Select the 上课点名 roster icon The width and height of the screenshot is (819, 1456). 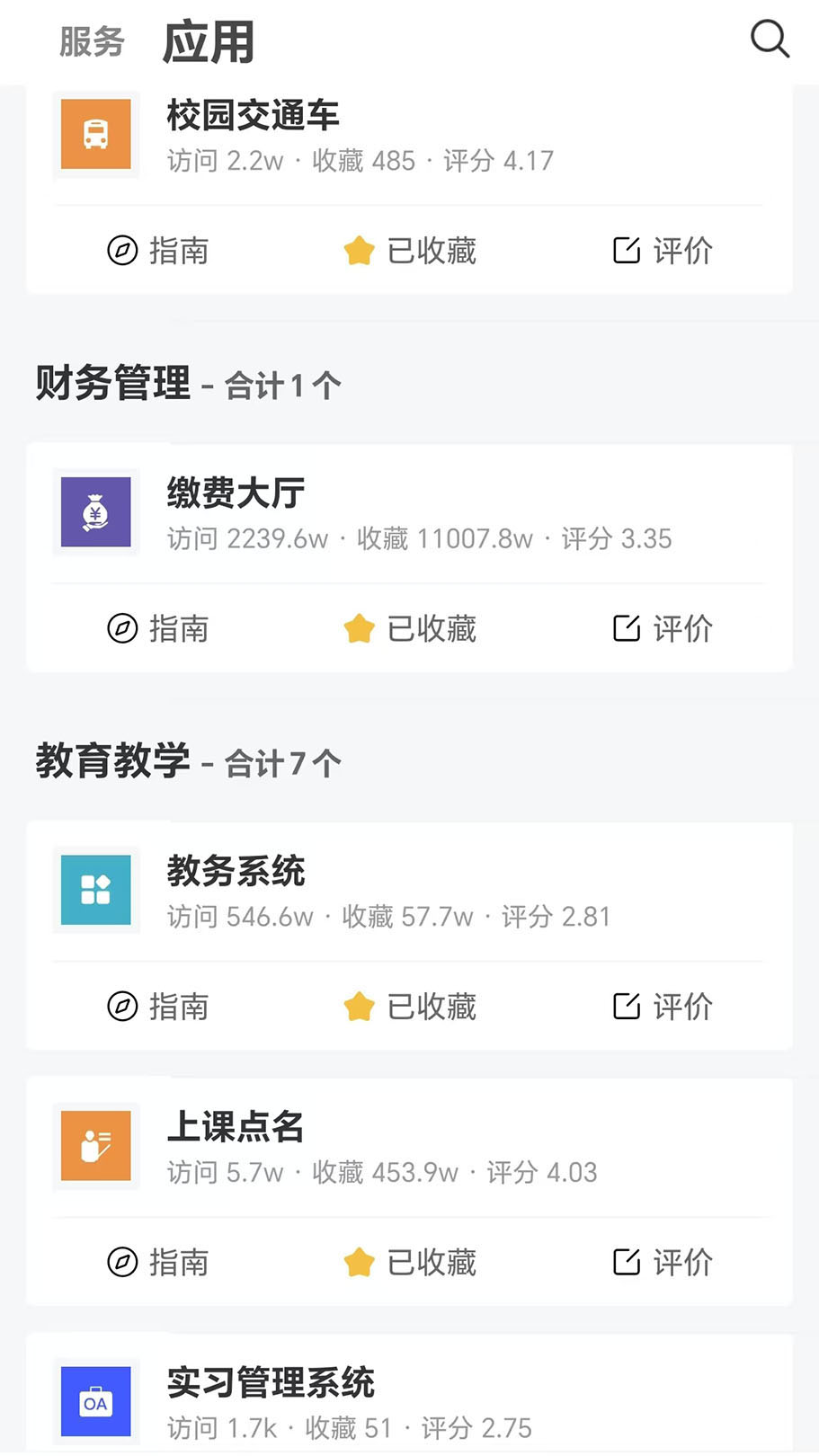(95, 1146)
